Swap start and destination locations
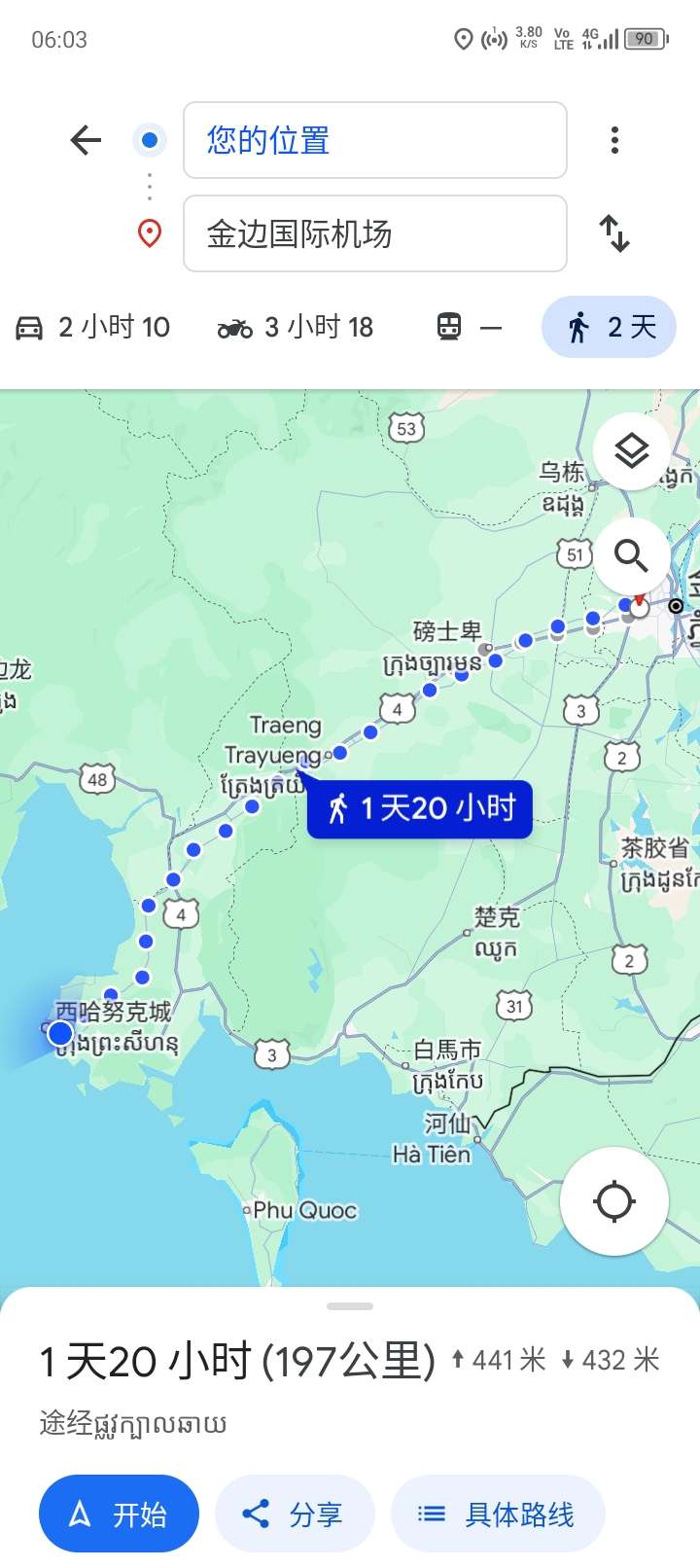The height and width of the screenshot is (1568, 700). click(x=614, y=233)
